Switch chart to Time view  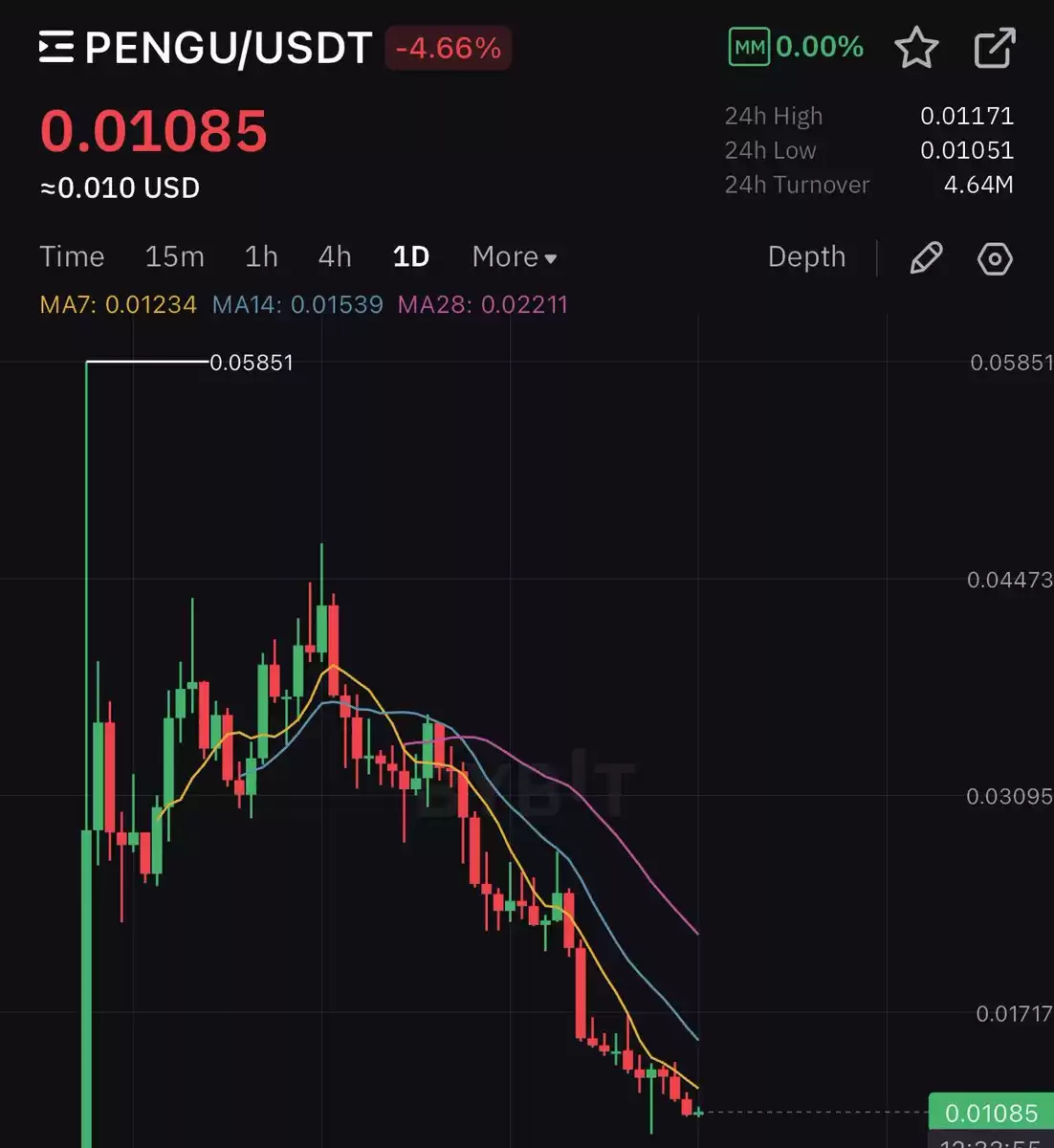72,256
